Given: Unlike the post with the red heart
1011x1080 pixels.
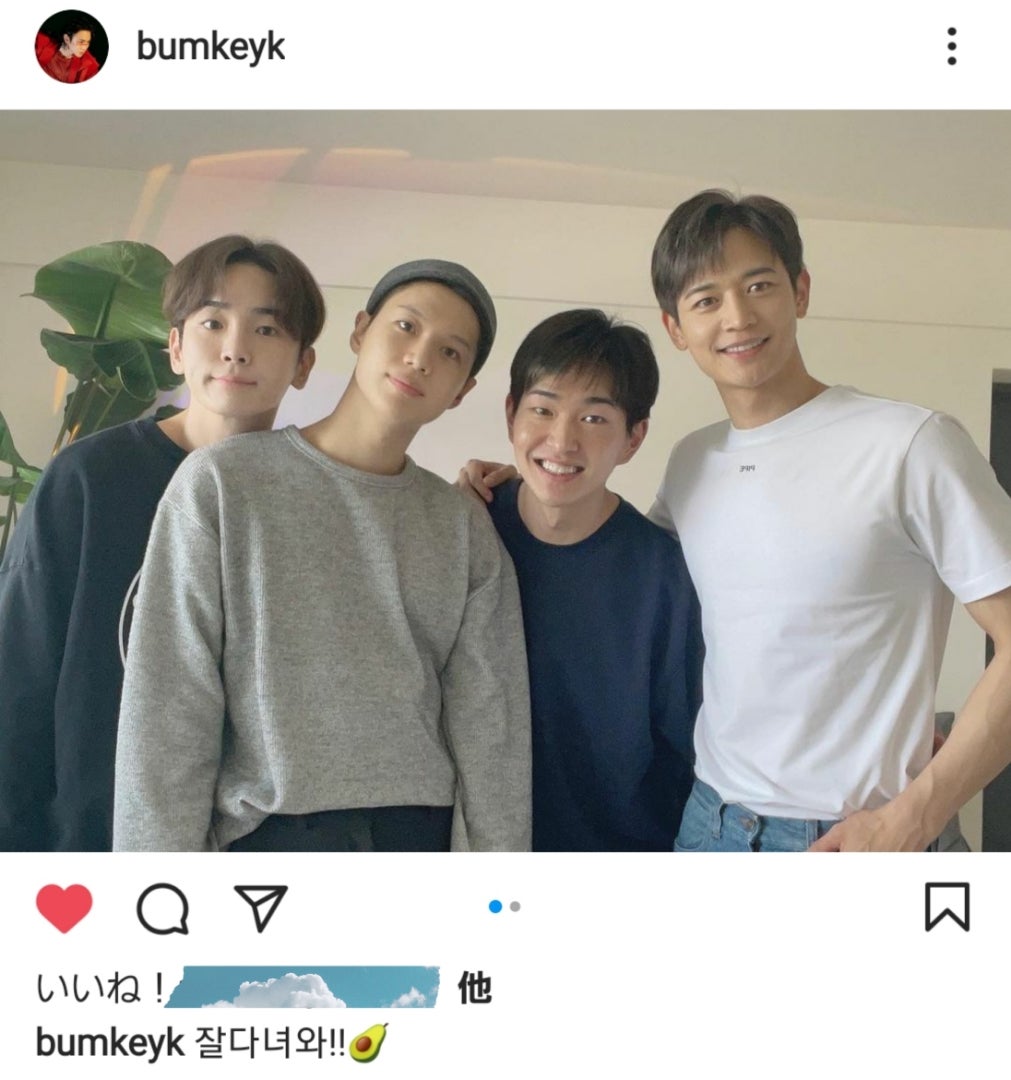Looking at the screenshot, I should point(64,908).
